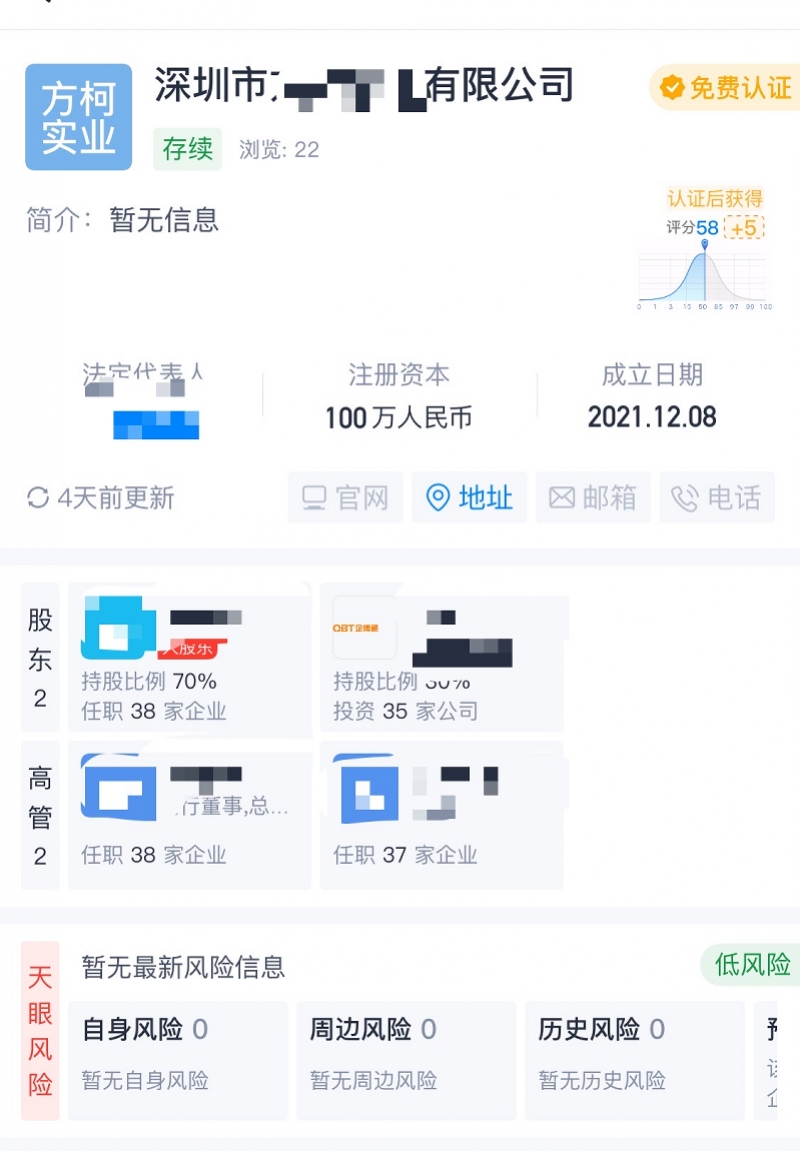Open the executive card with 任职 38 家企业

click(x=188, y=815)
